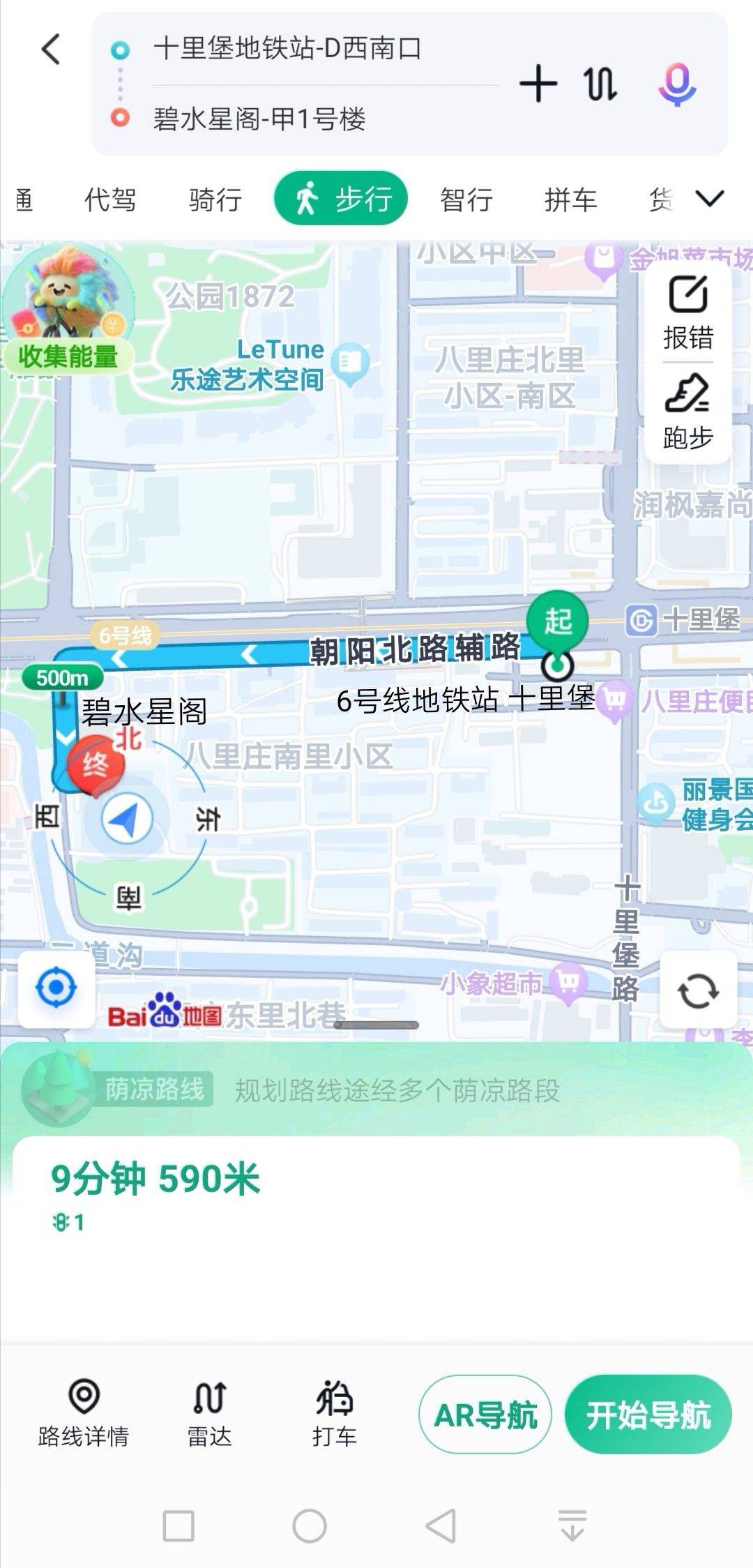Report a map error via 报错
Screen dimensions: 753x1568
(x=688, y=312)
